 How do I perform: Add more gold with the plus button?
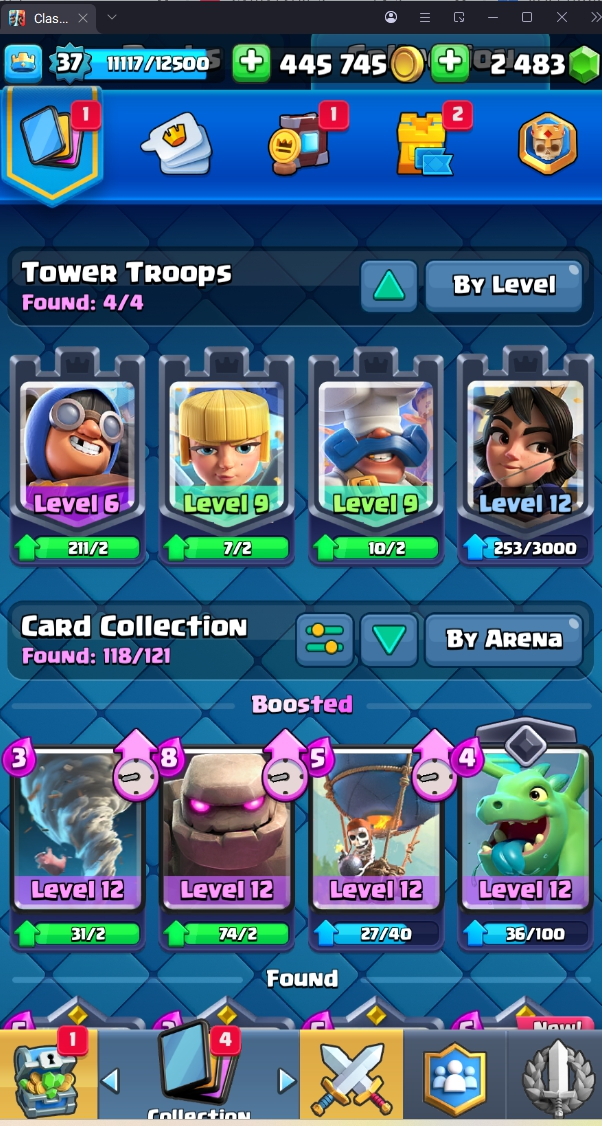coord(251,64)
